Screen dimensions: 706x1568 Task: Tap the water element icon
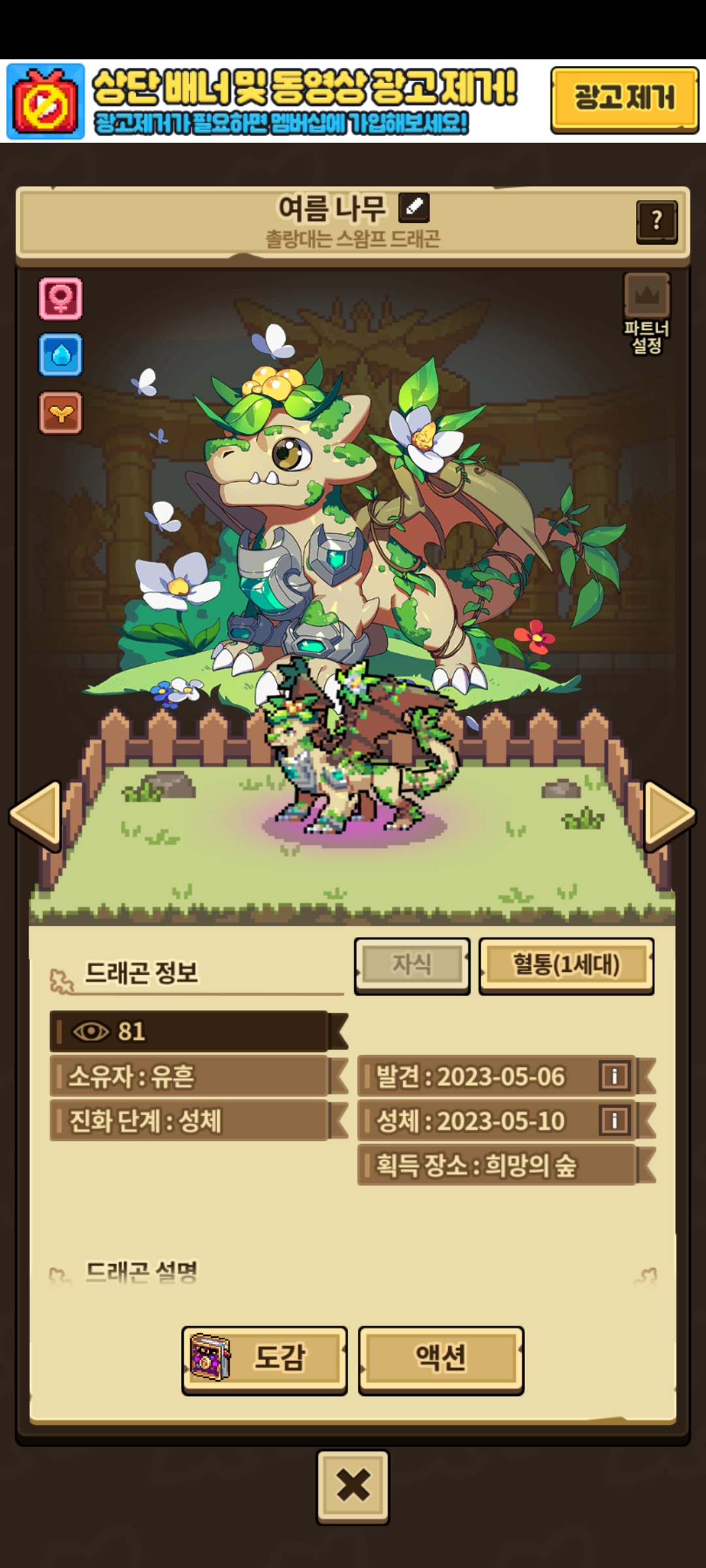(61, 355)
